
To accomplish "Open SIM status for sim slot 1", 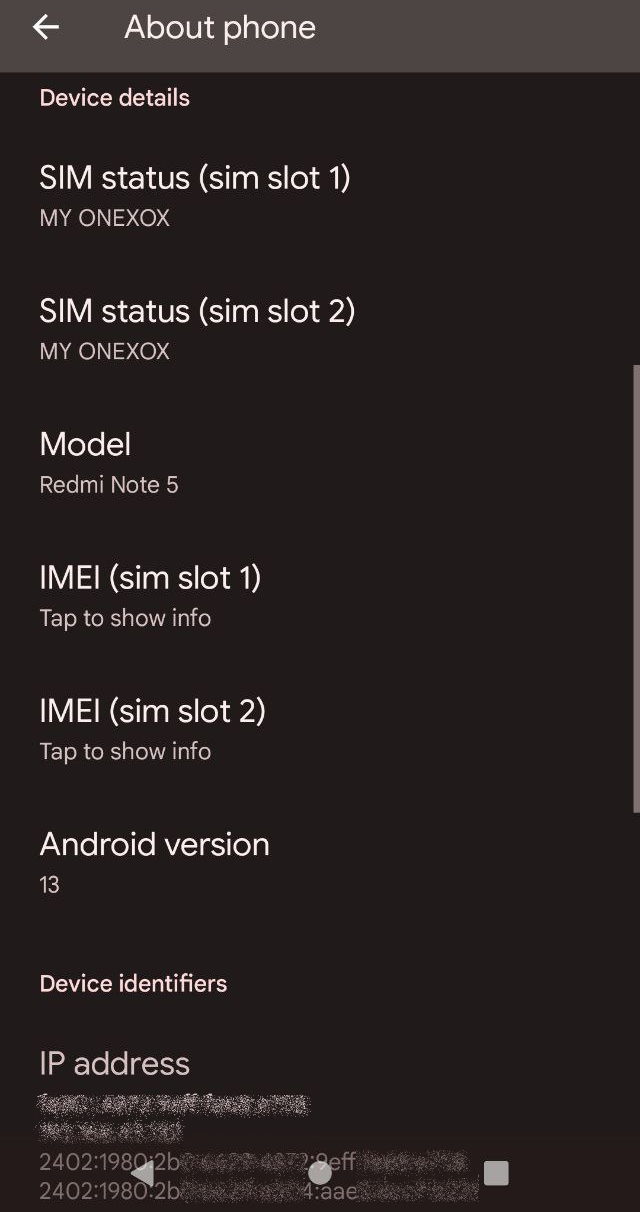I will pyautogui.click(x=195, y=195).
